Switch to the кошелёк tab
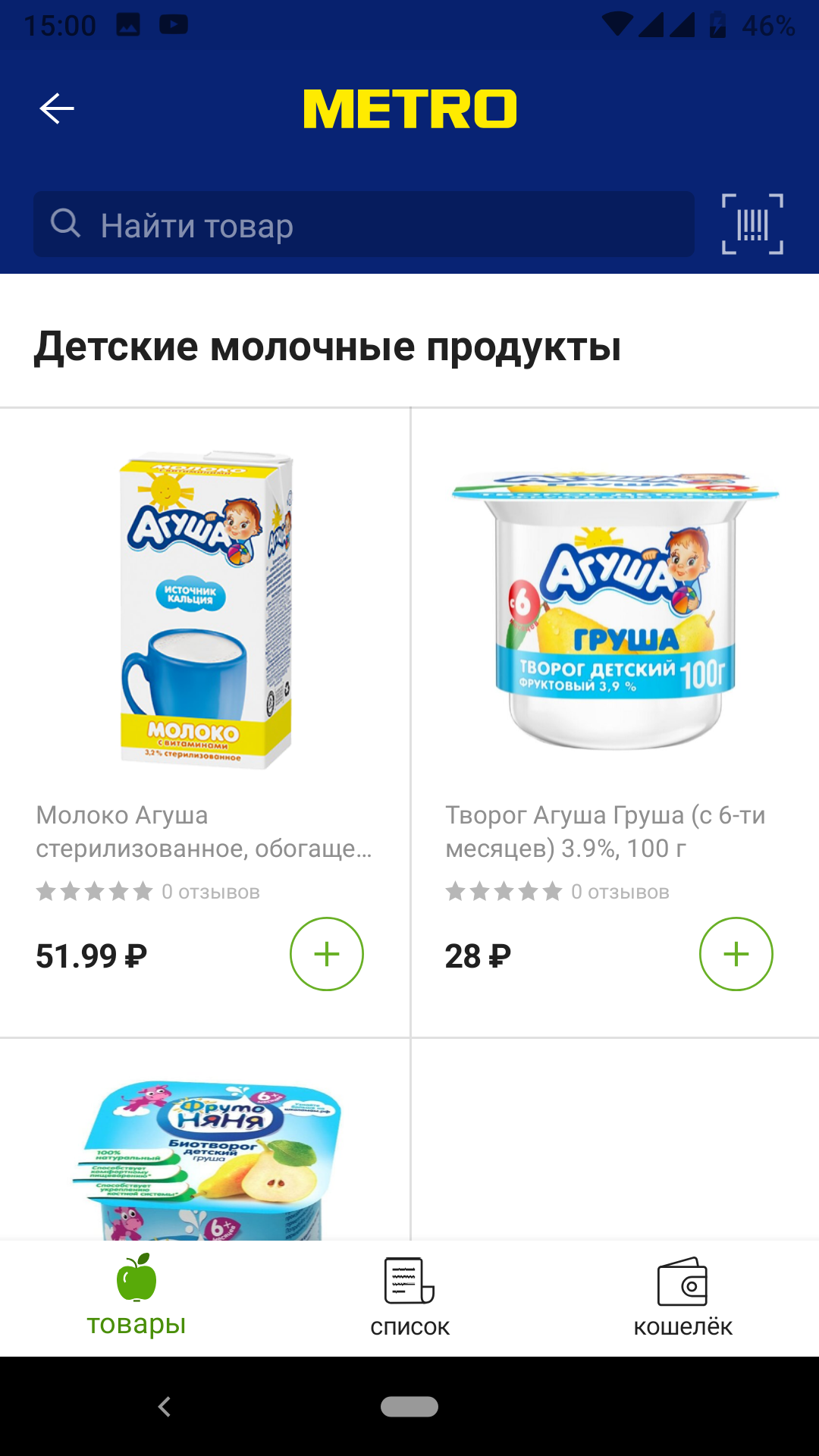 (x=682, y=1298)
